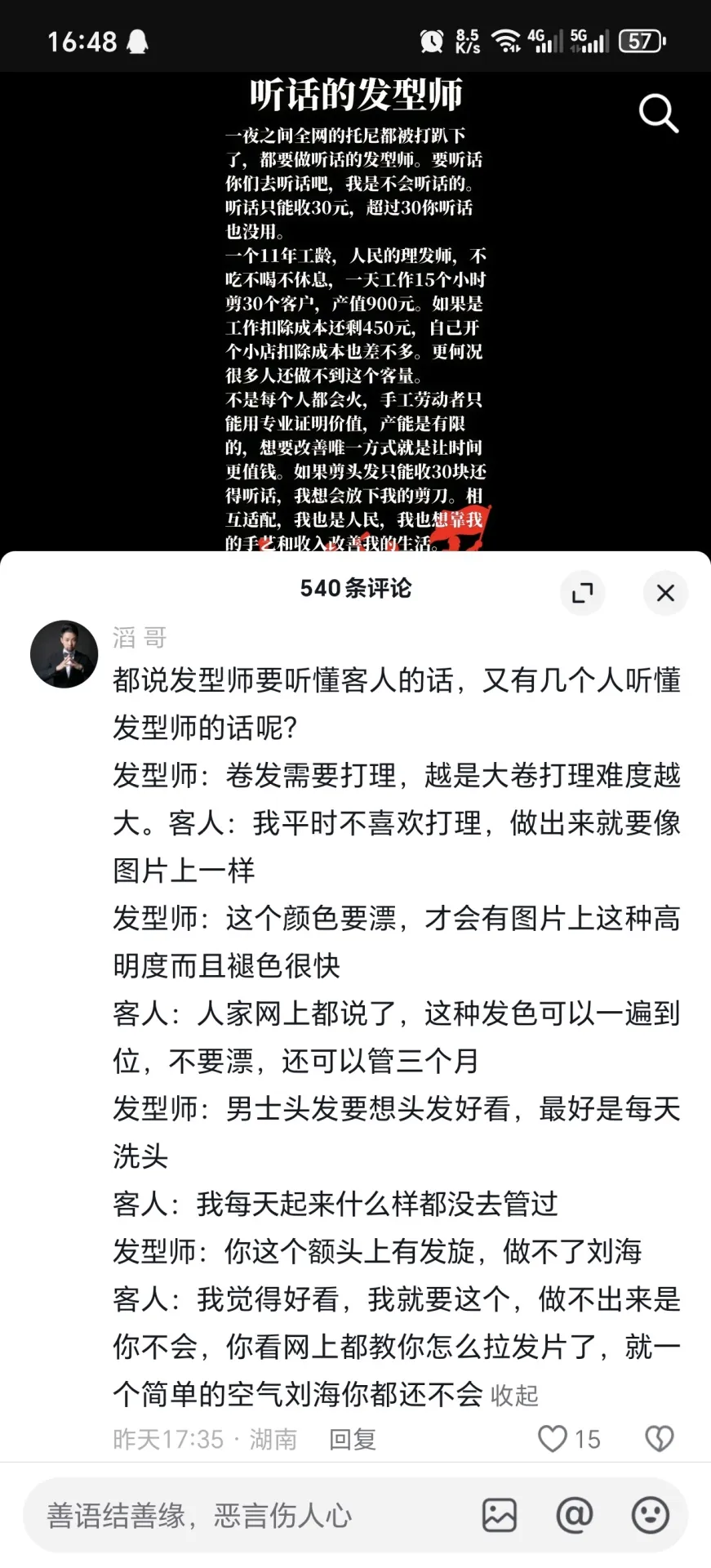This screenshot has width=711, height=1568.
Task: Focus the 善语结善缘 comment input field
Action: tap(245, 1516)
